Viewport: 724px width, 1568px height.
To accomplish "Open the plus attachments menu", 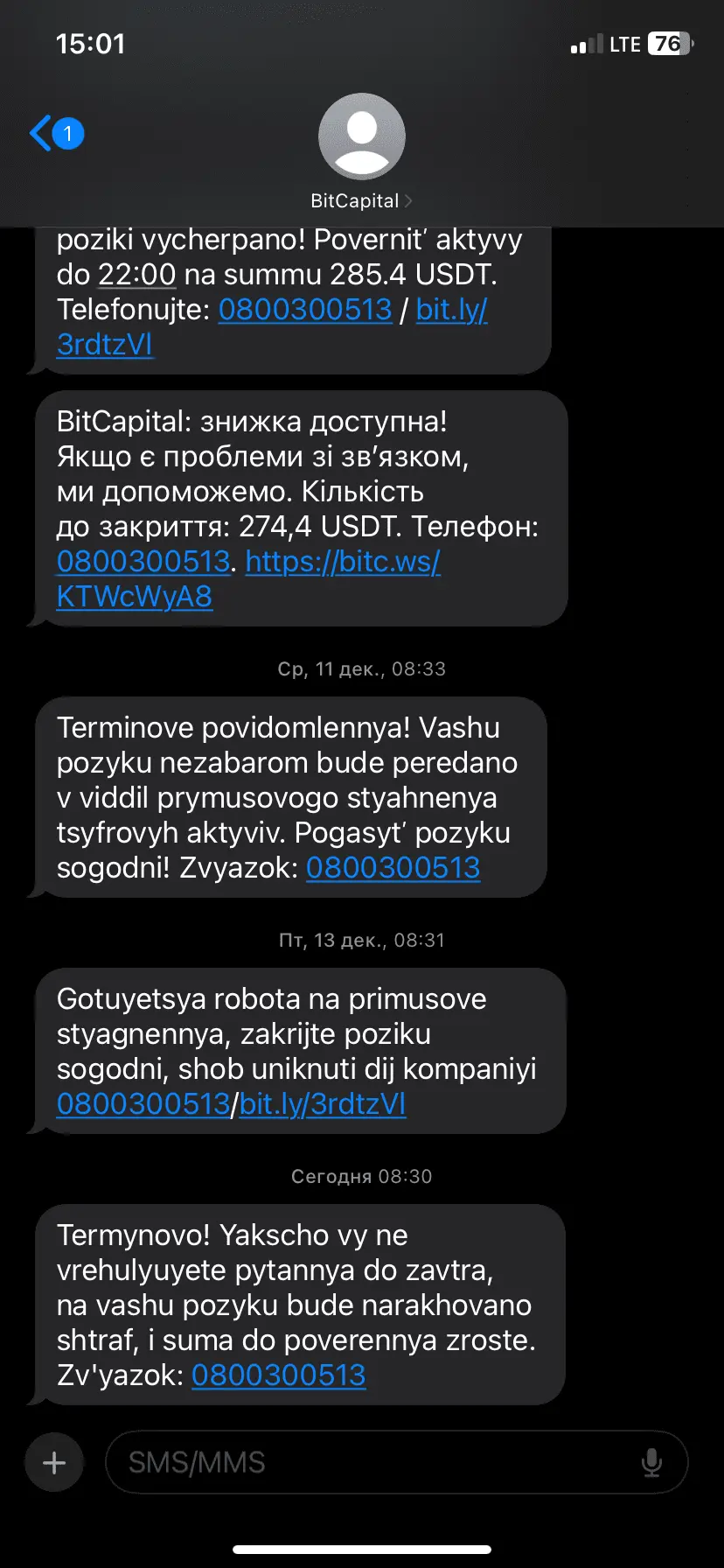I will 54,1462.
